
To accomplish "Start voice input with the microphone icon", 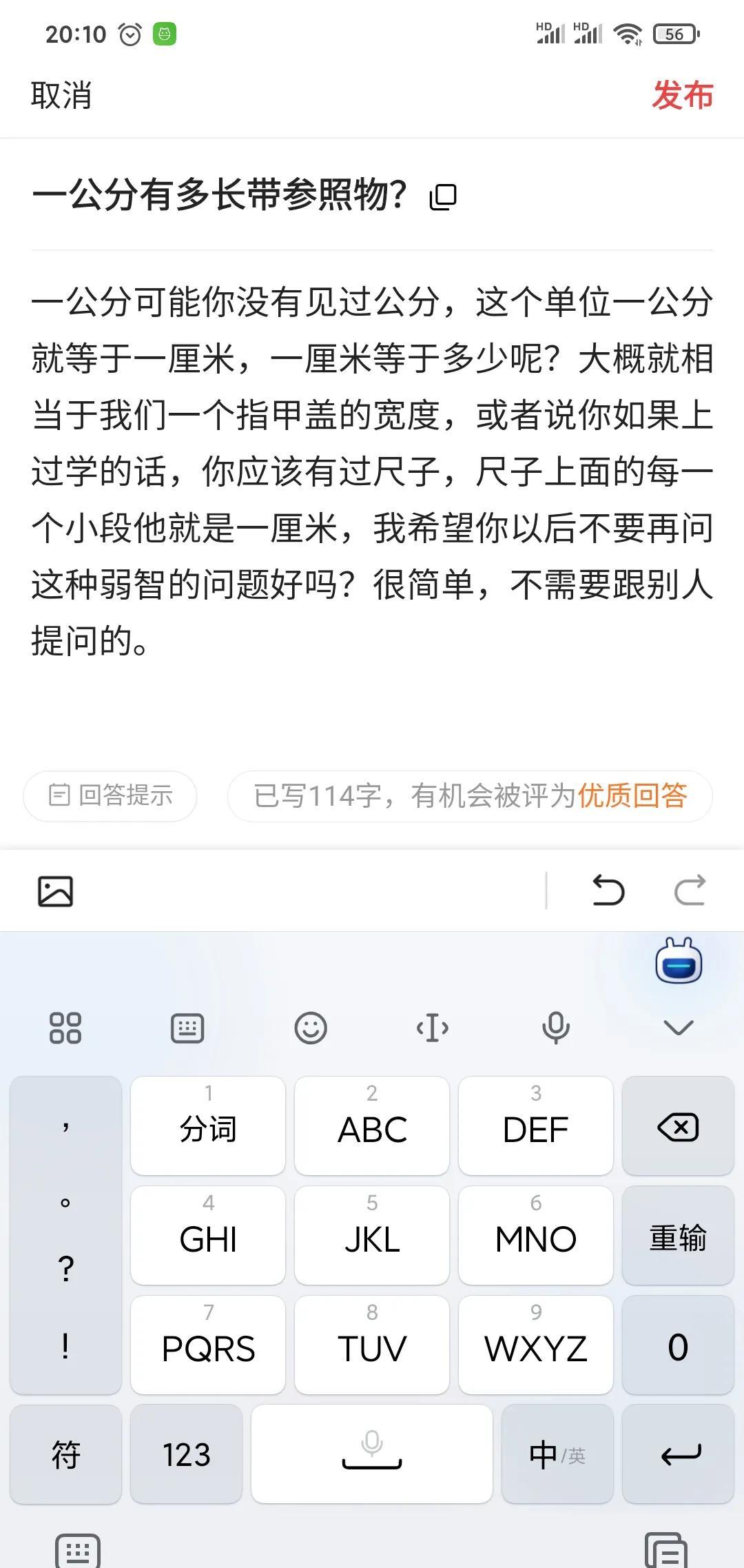I will pos(555,1028).
